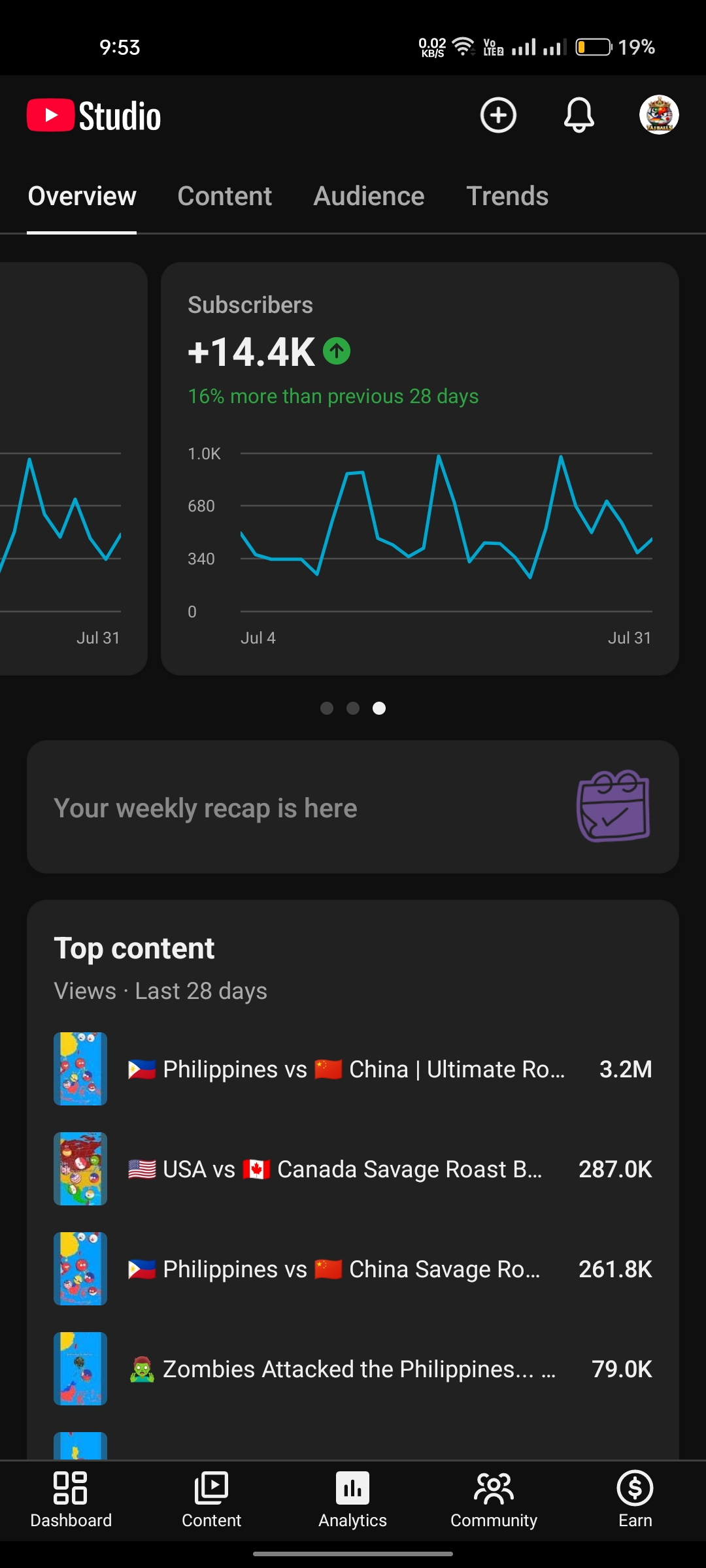This screenshot has height=1568, width=706.
Task: Open the Earn section
Action: (635, 1500)
